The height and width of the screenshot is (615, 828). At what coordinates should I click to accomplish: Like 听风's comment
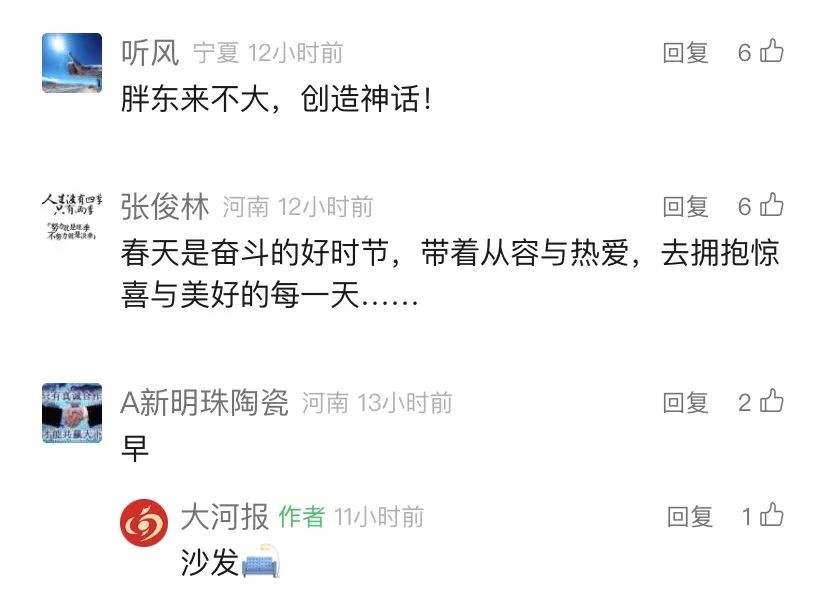(771, 52)
